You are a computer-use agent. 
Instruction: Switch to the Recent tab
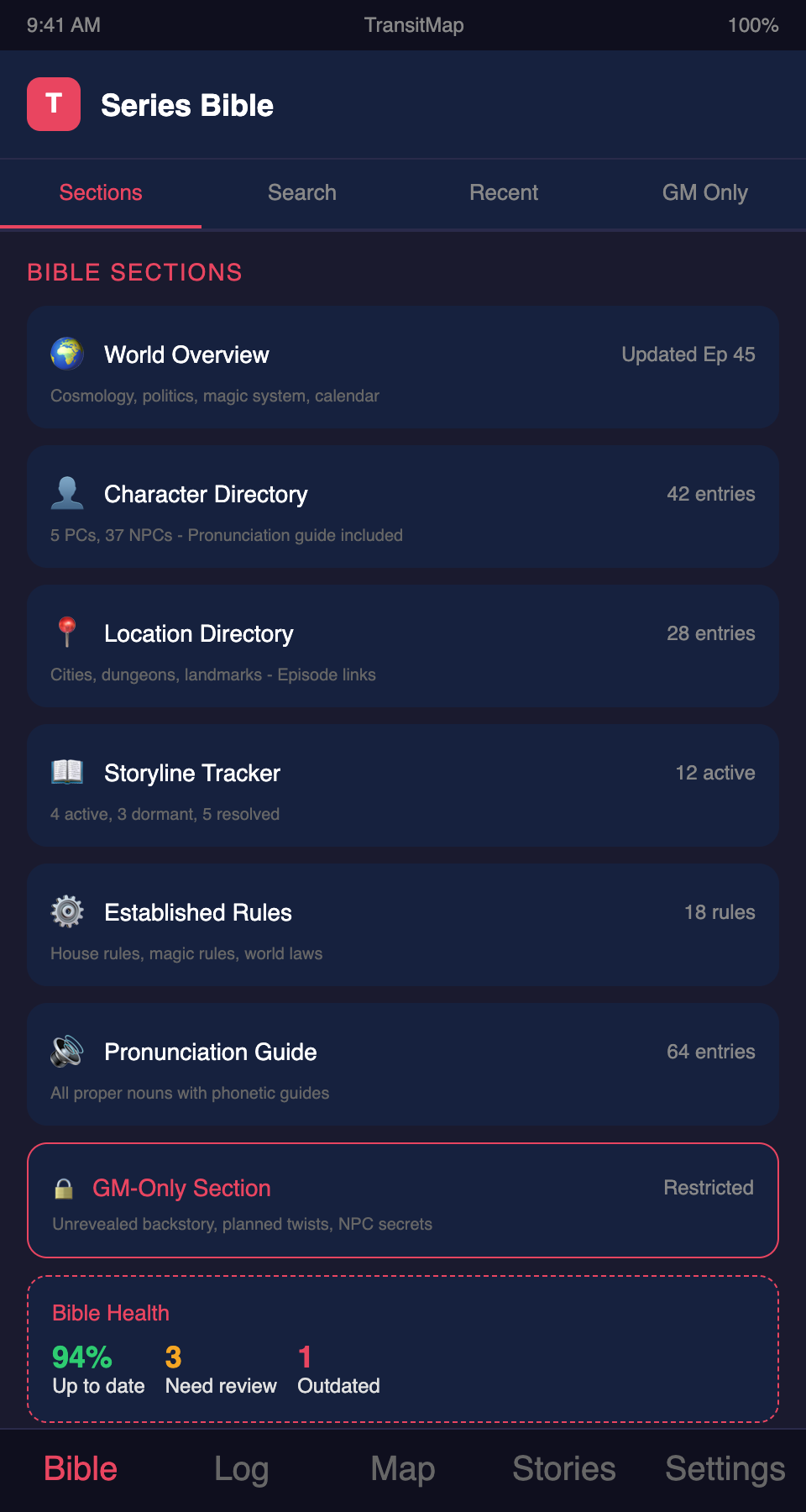tap(504, 193)
